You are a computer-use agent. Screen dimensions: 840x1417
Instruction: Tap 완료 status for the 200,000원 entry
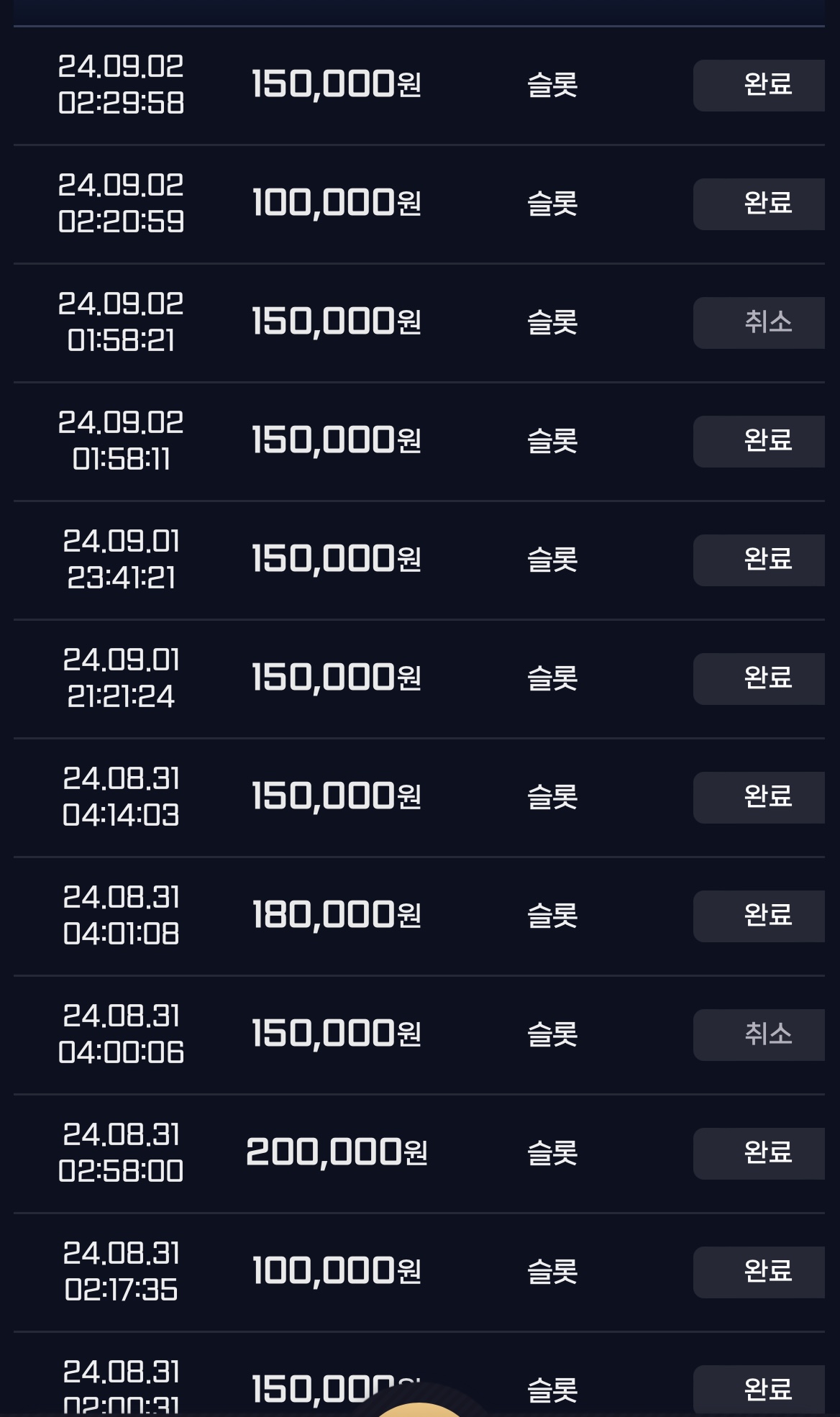[759, 1154]
